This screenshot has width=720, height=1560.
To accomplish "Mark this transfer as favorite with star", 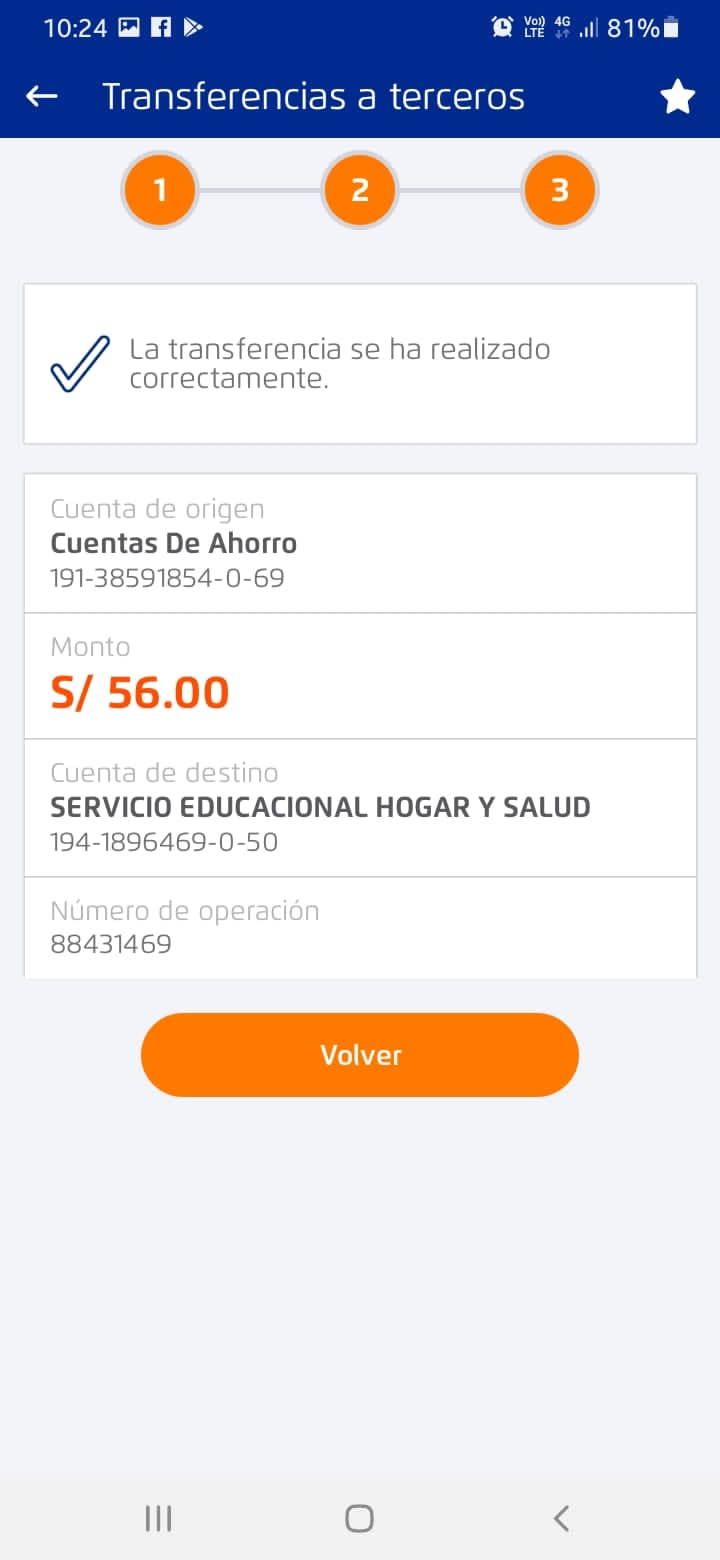I will (677, 97).
